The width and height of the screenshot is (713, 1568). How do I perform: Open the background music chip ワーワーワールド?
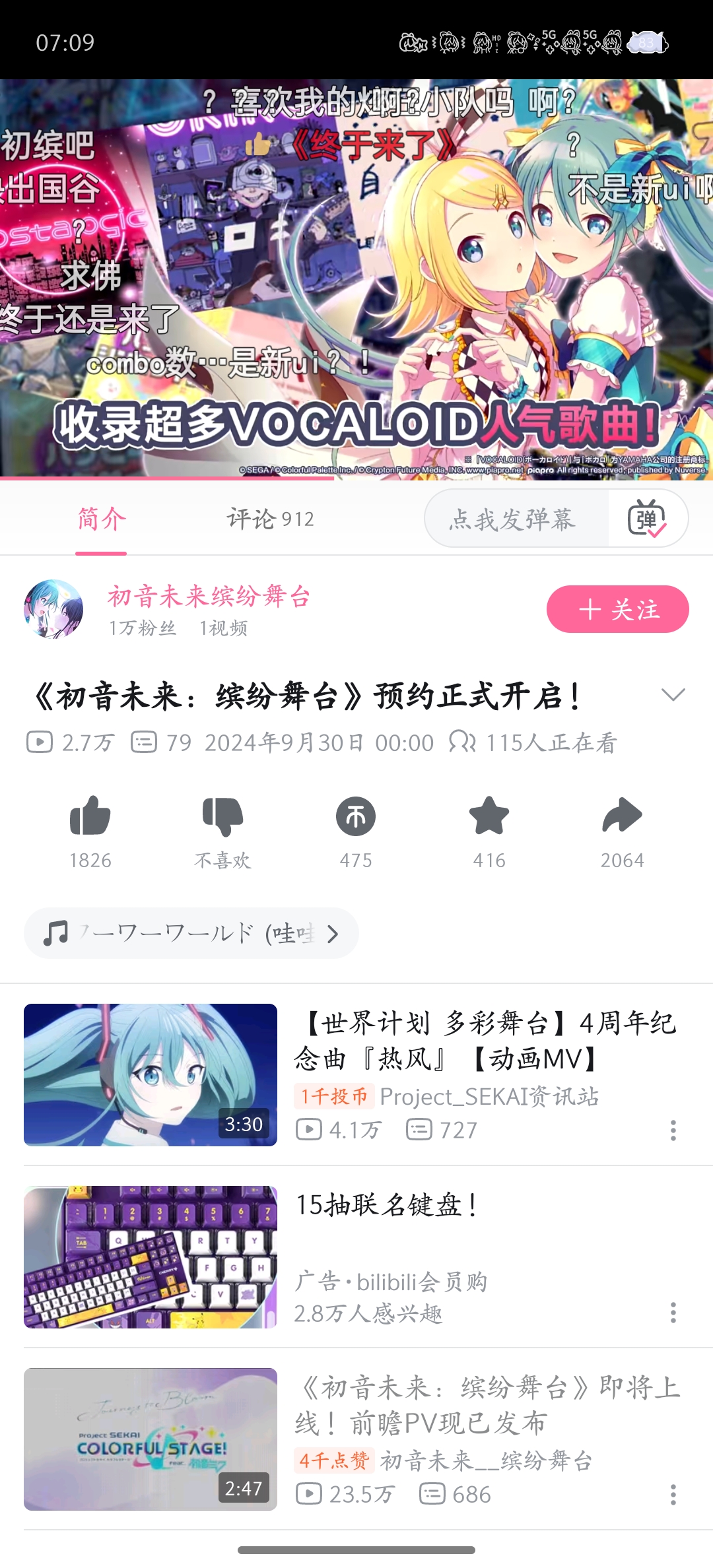[x=191, y=933]
